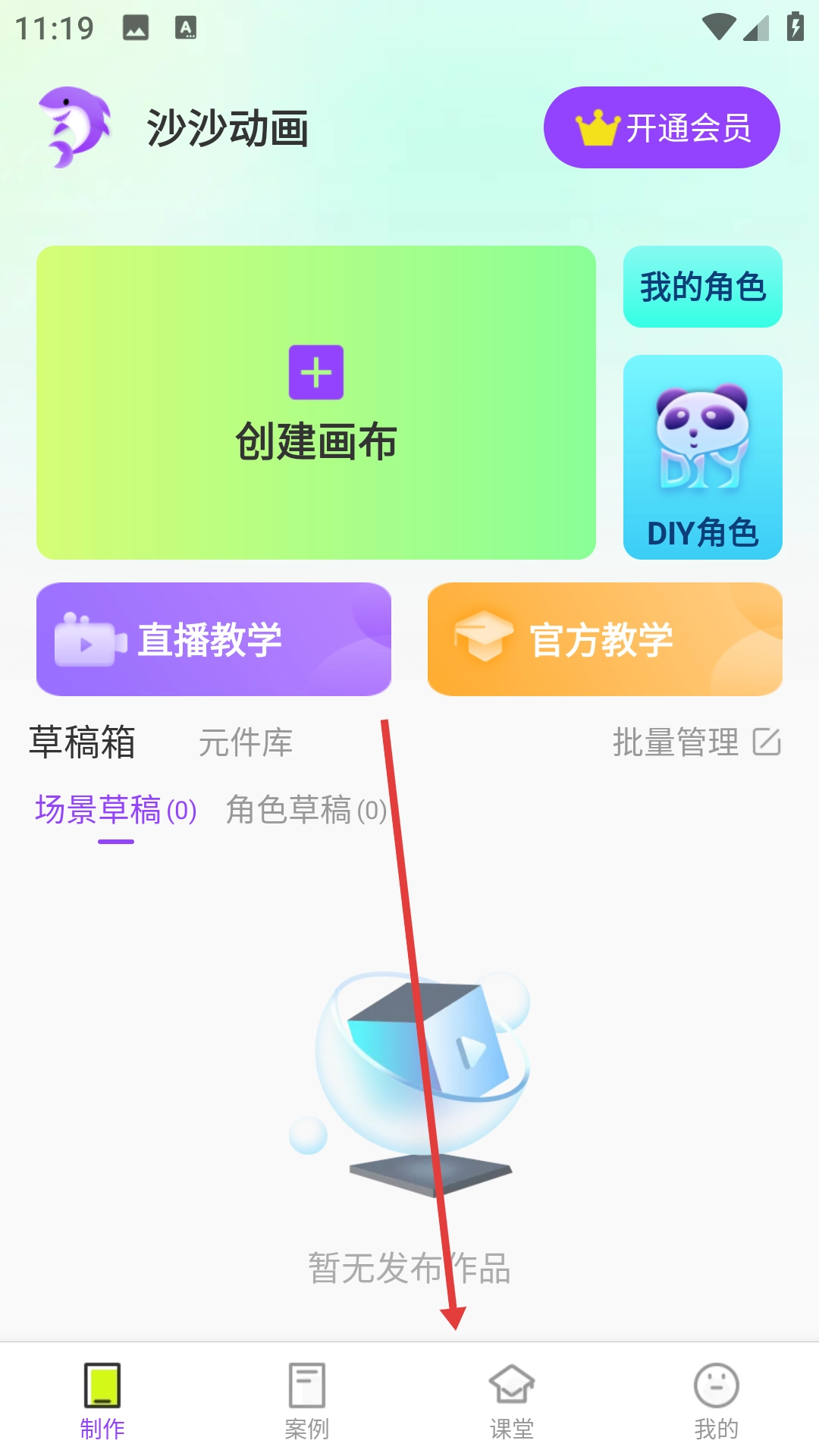Switch to the 草稿箱 tab
The height and width of the screenshot is (1456, 819).
(82, 742)
